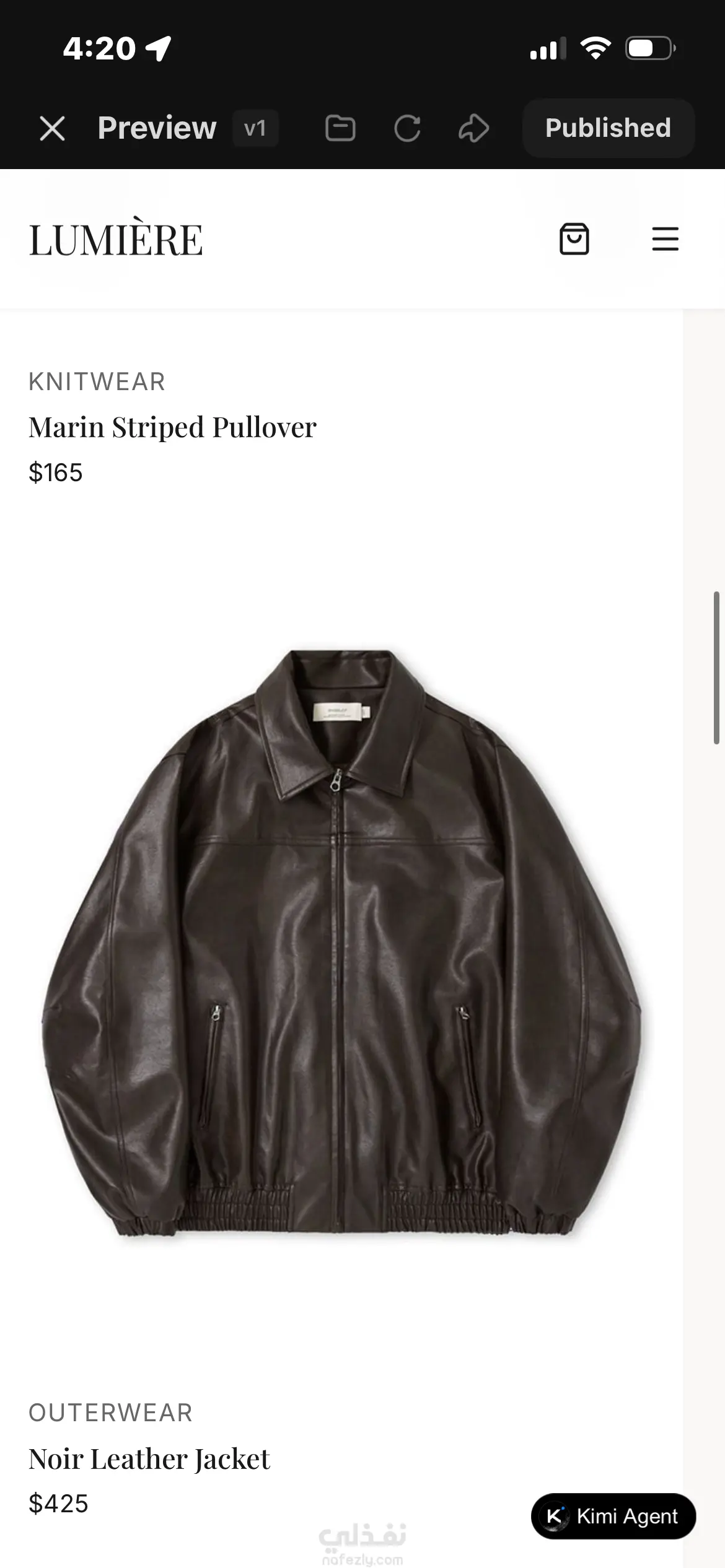Open the Kimi Agent badge
Screen dimensions: 725x1568
pos(613,1516)
